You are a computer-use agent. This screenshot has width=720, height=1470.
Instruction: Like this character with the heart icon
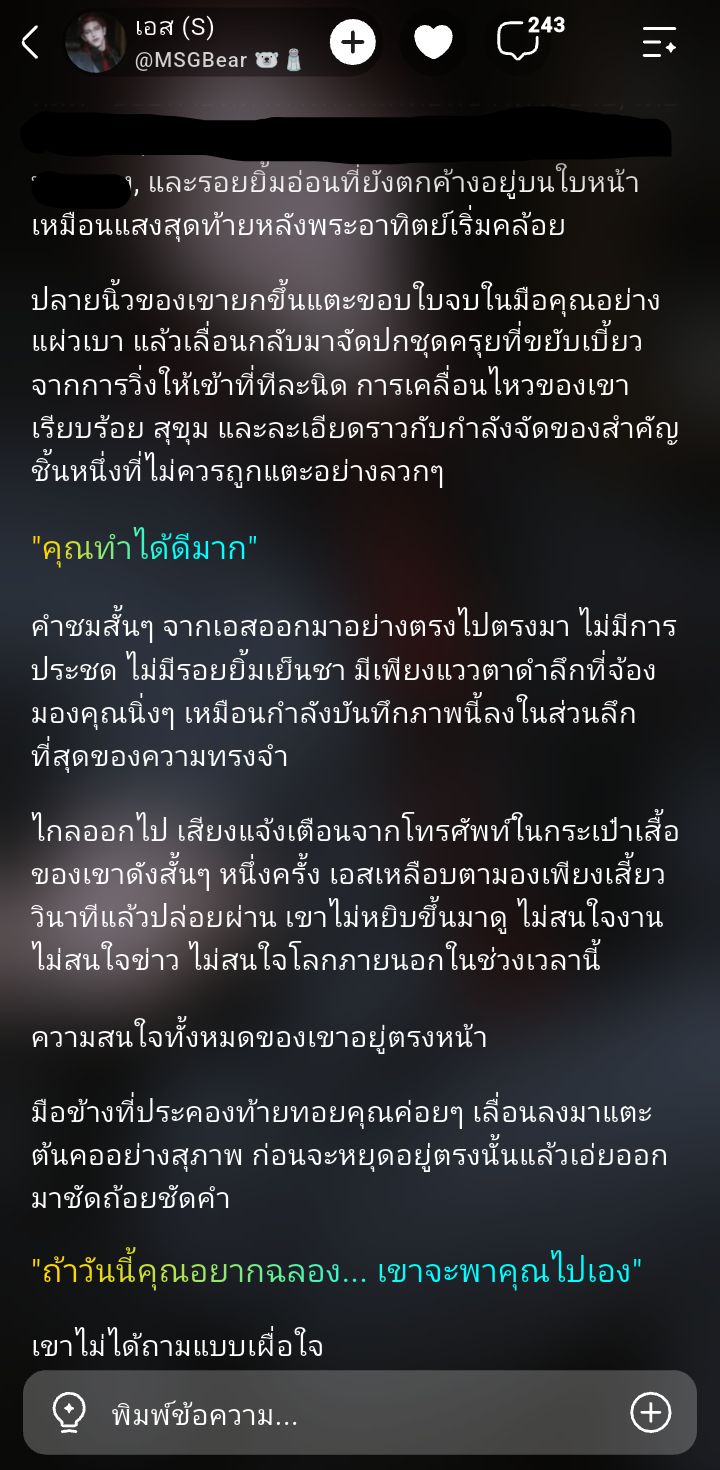(x=433, y=43)
